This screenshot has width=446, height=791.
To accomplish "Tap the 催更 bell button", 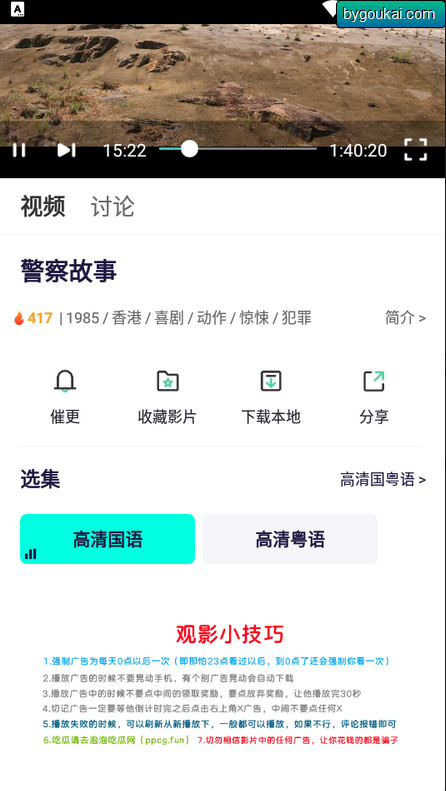I will pos(65,397).
